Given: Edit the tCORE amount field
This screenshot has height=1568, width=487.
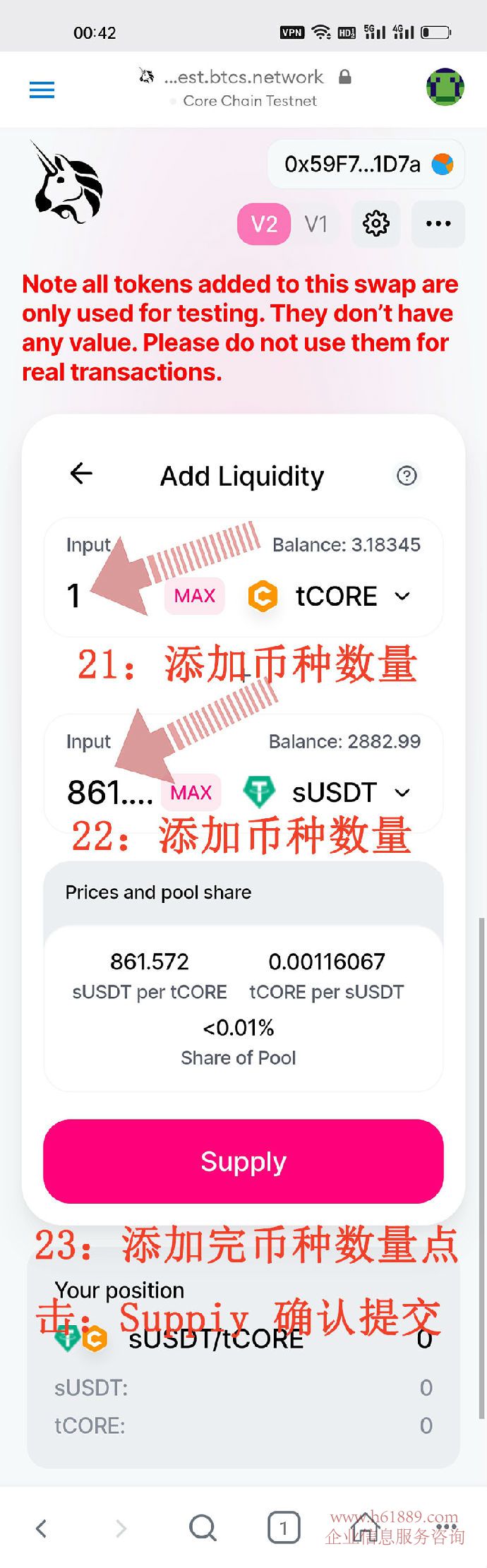Looking at the screenshot, I should point(106,596).
